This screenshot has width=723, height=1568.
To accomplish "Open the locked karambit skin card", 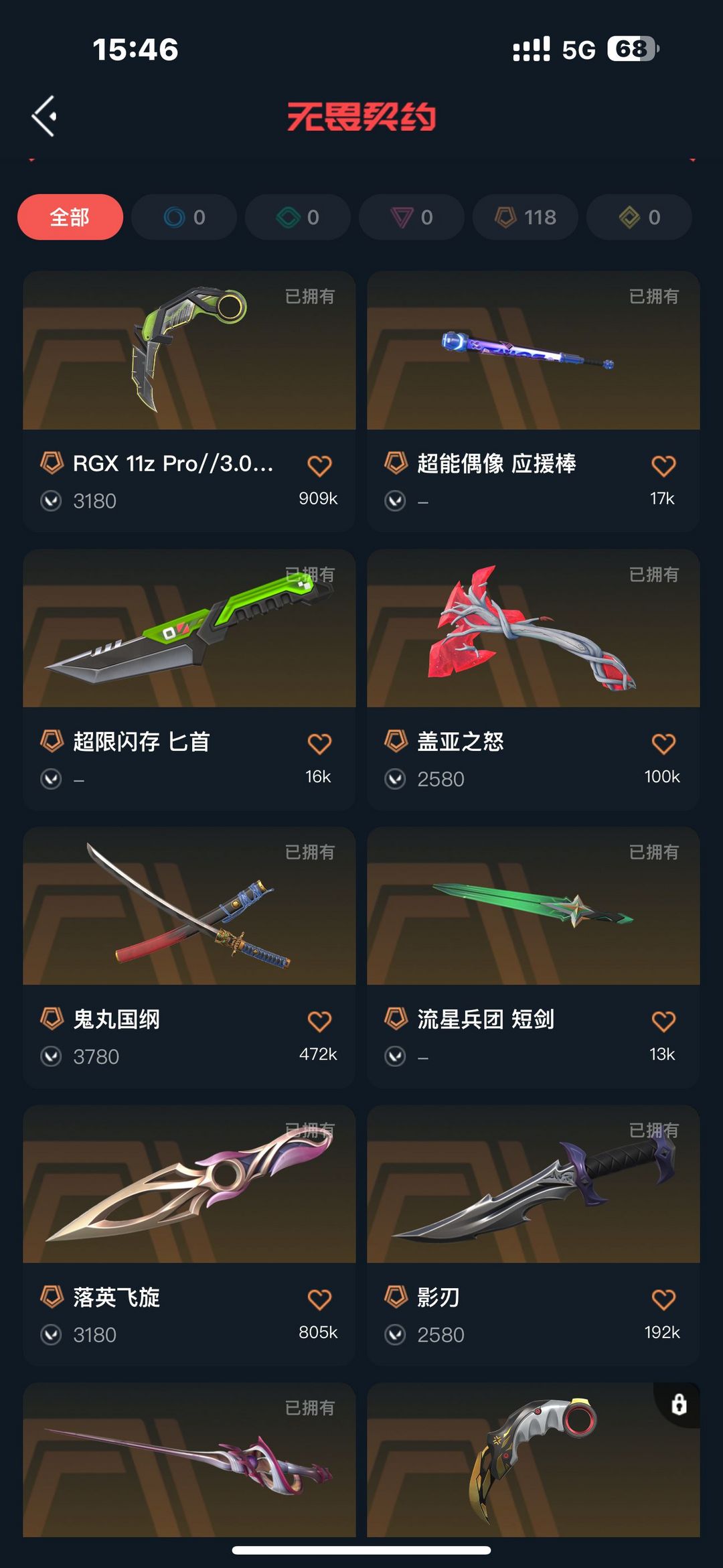I will tap(534, 1460).
